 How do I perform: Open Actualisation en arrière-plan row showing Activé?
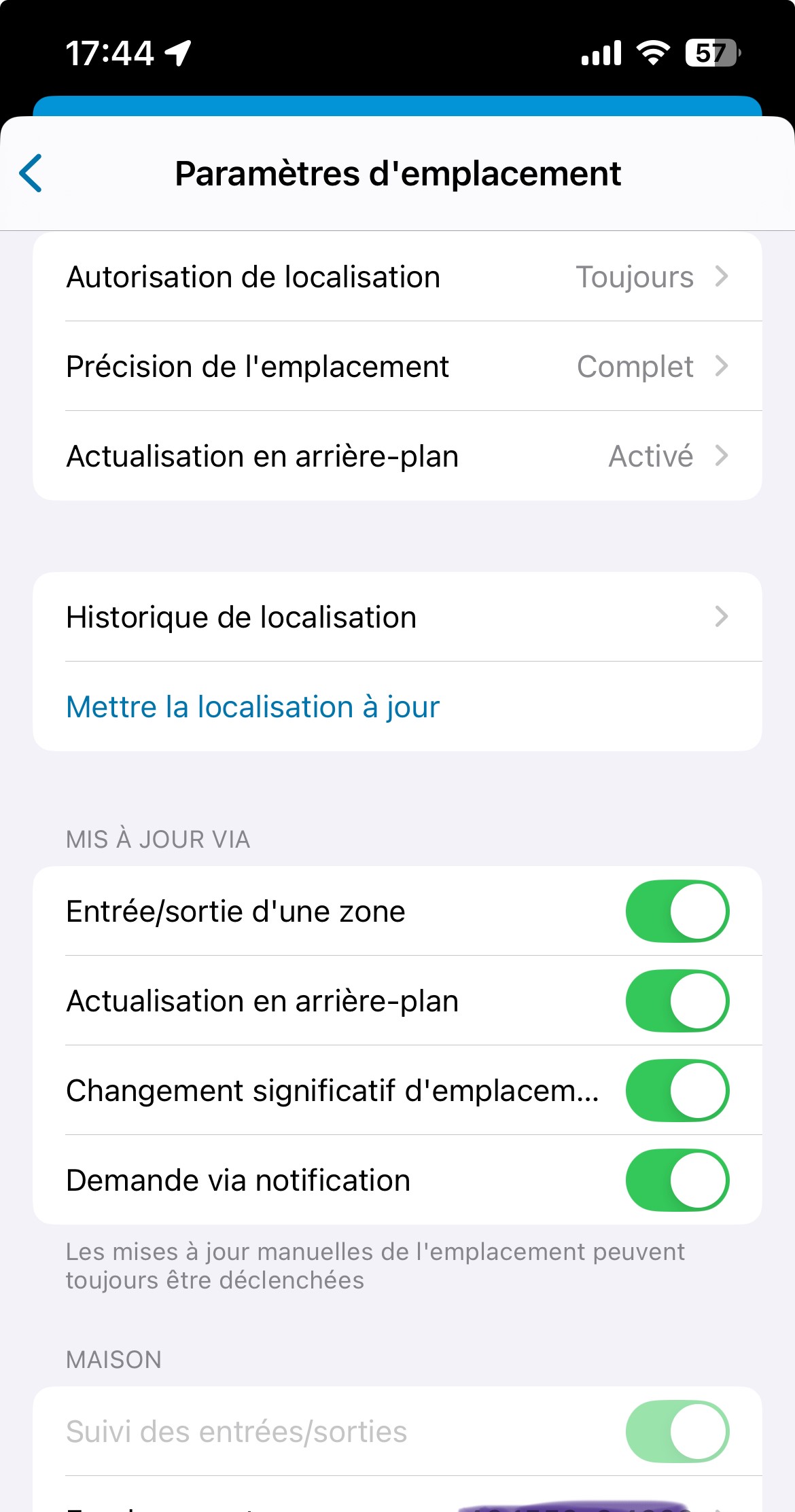point(397,456)
